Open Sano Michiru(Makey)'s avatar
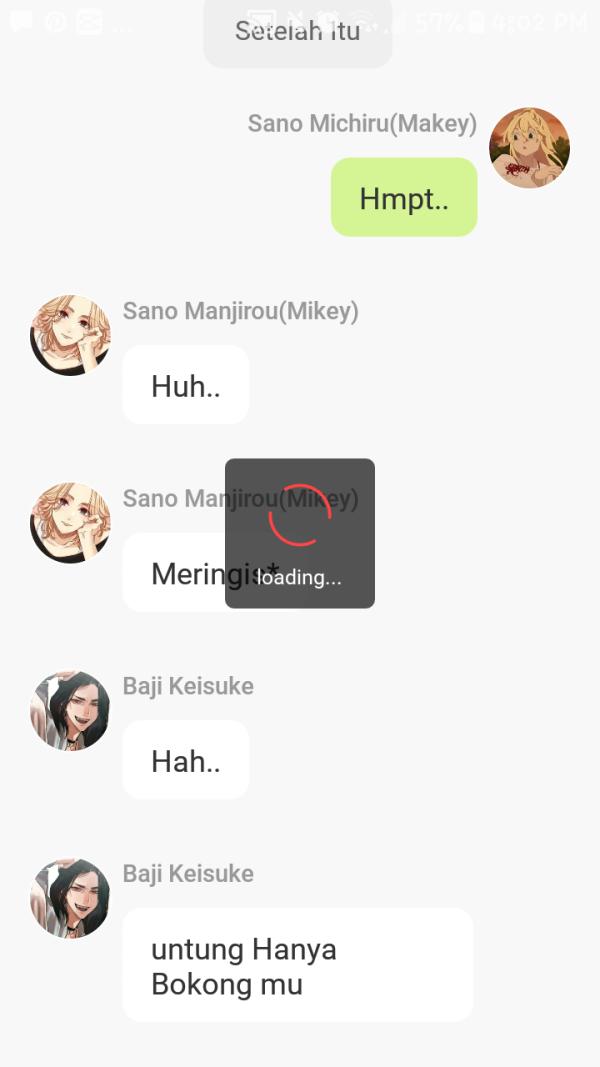 click(x=529, y=148)
